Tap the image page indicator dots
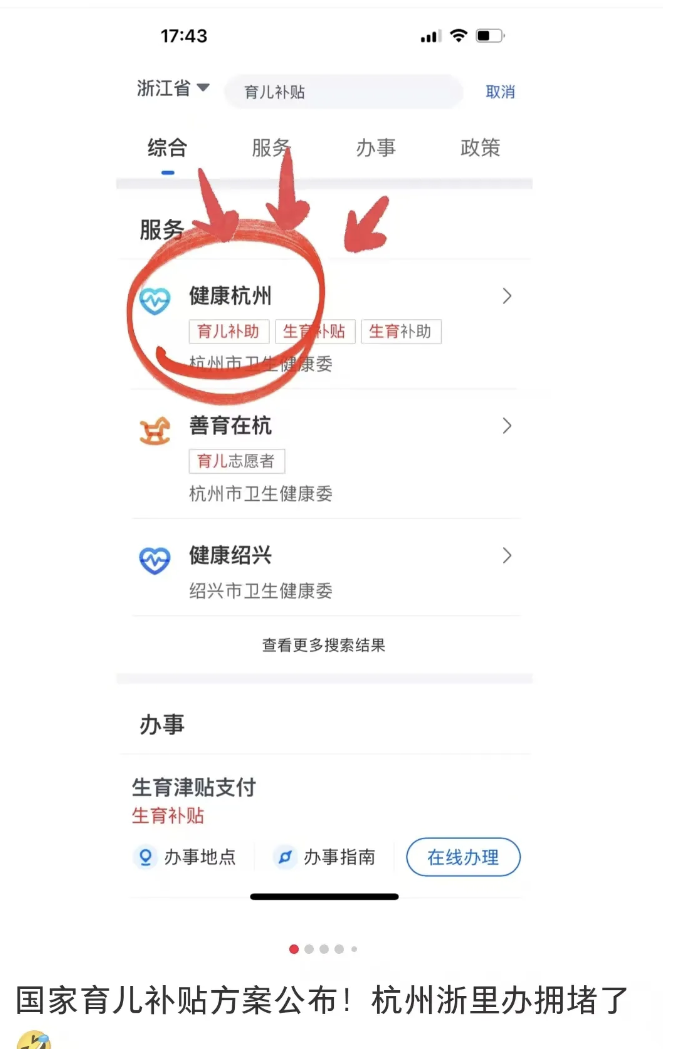The width and height of the screenshot is (679, 1049). [323, 949]
